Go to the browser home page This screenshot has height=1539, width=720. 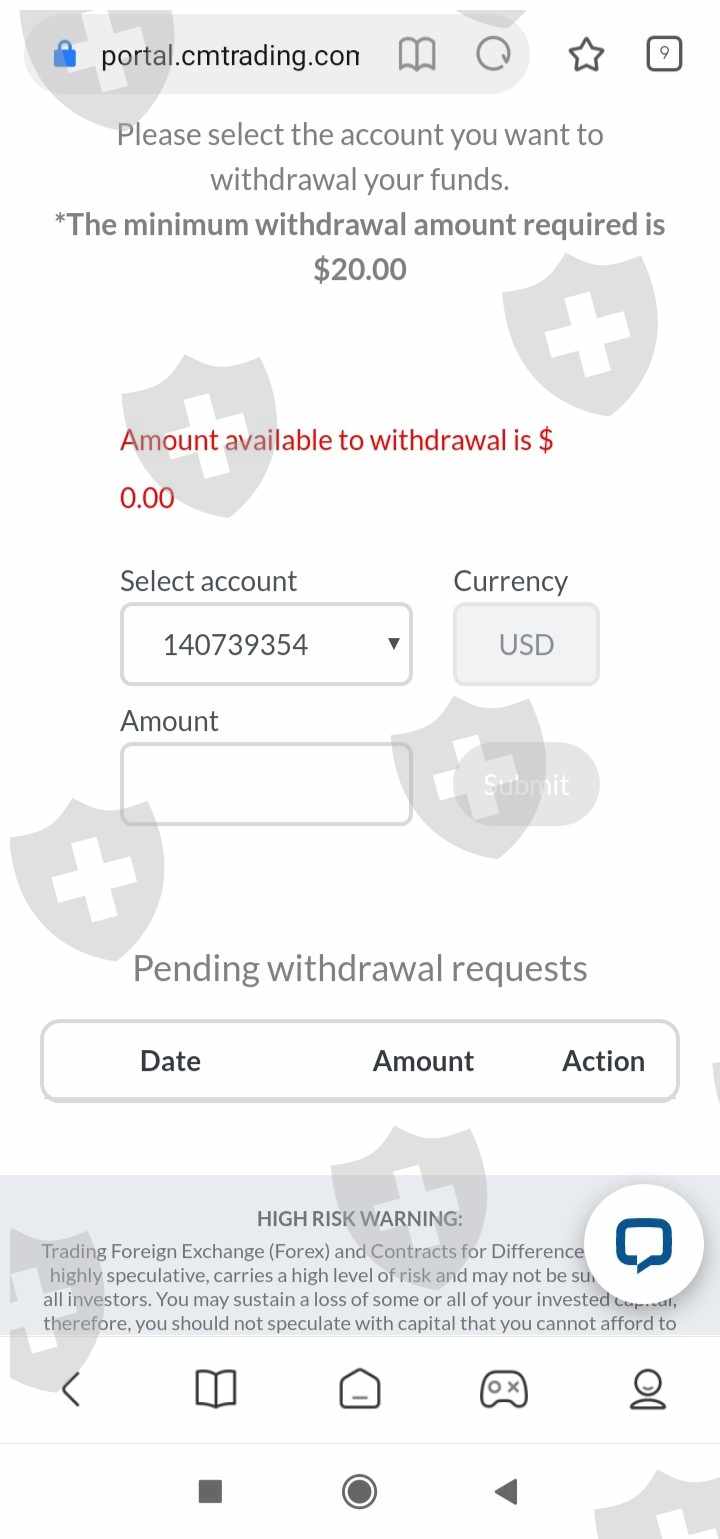coord(360,1389)
